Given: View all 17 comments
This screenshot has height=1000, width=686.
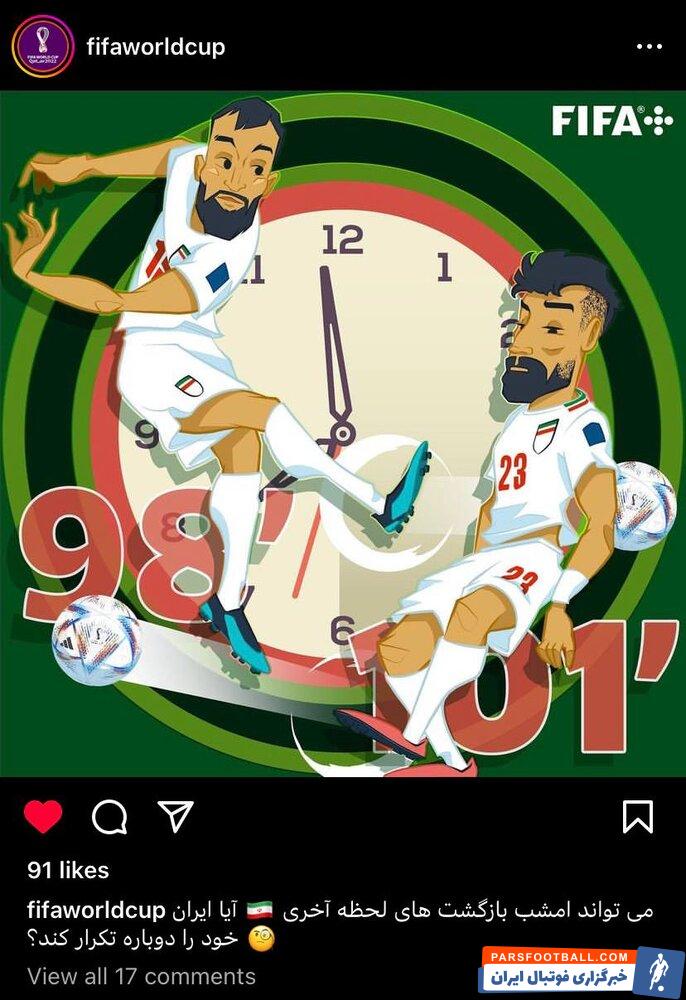Looking at the screenshot, I should coord(141,976).
